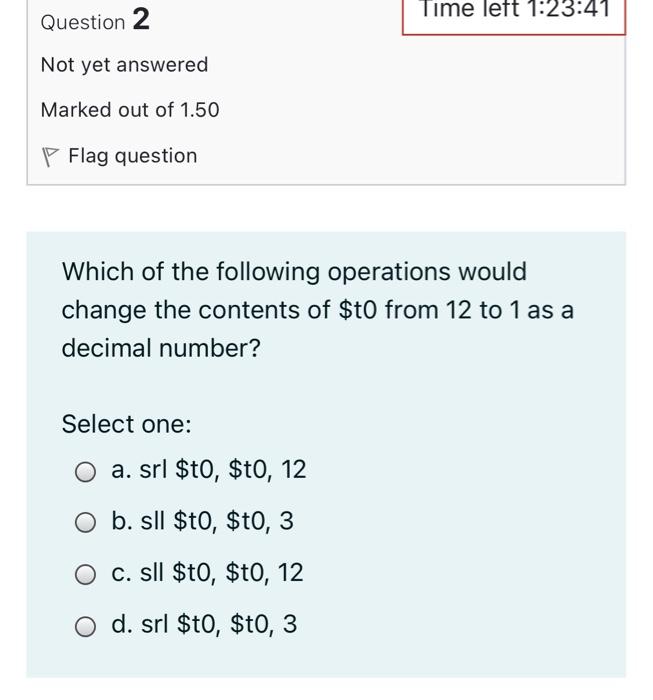Choose option b, sll $t0, $t0, 3

coord(87,523)
